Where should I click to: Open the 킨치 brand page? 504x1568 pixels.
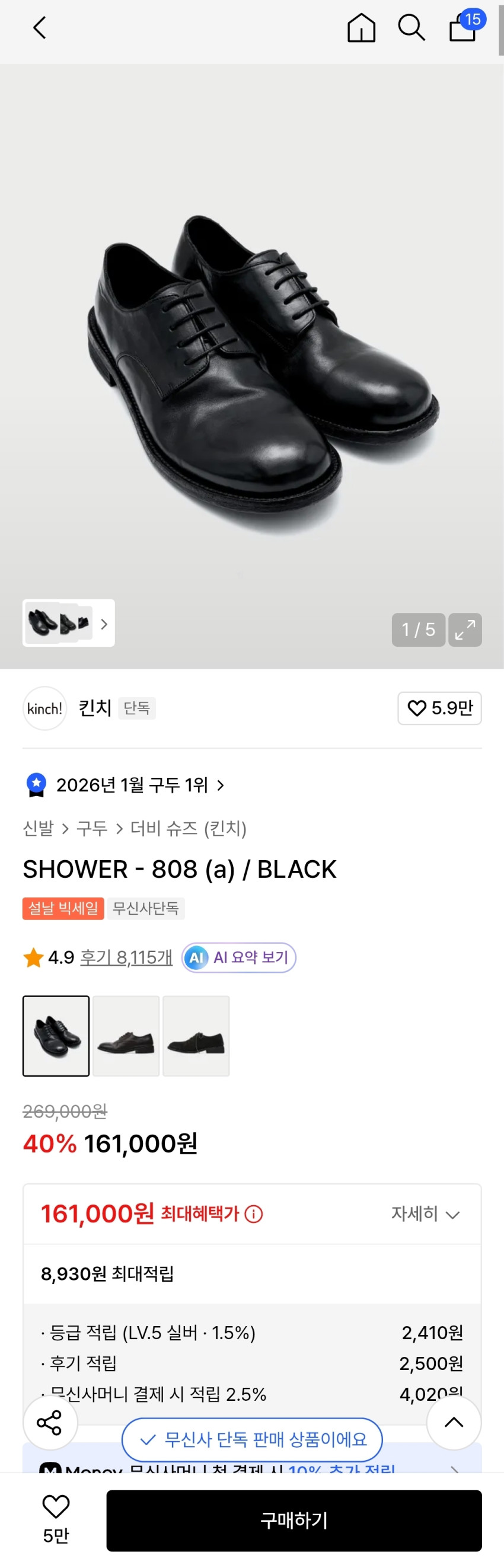[x=94, y=708]
